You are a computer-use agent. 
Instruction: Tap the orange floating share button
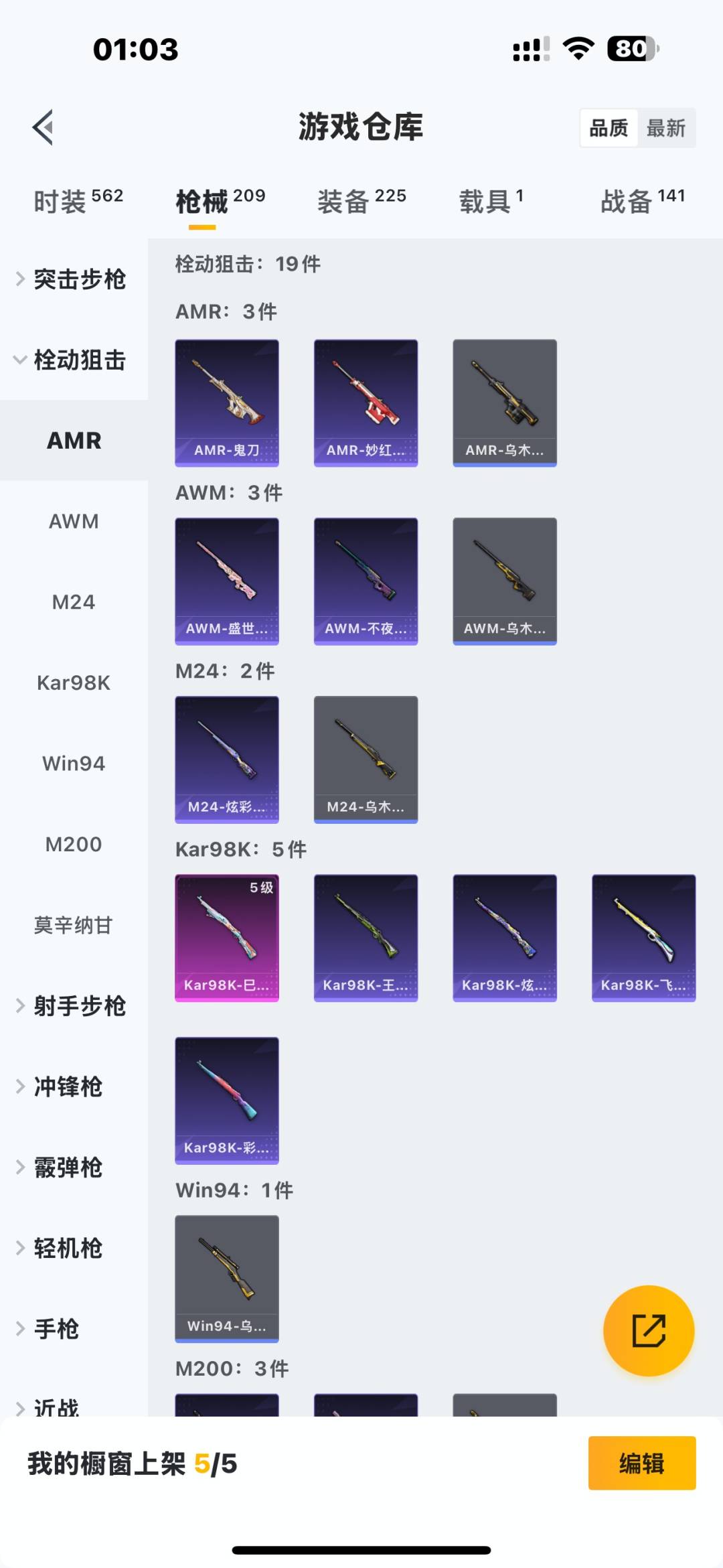coord(649,1330)
